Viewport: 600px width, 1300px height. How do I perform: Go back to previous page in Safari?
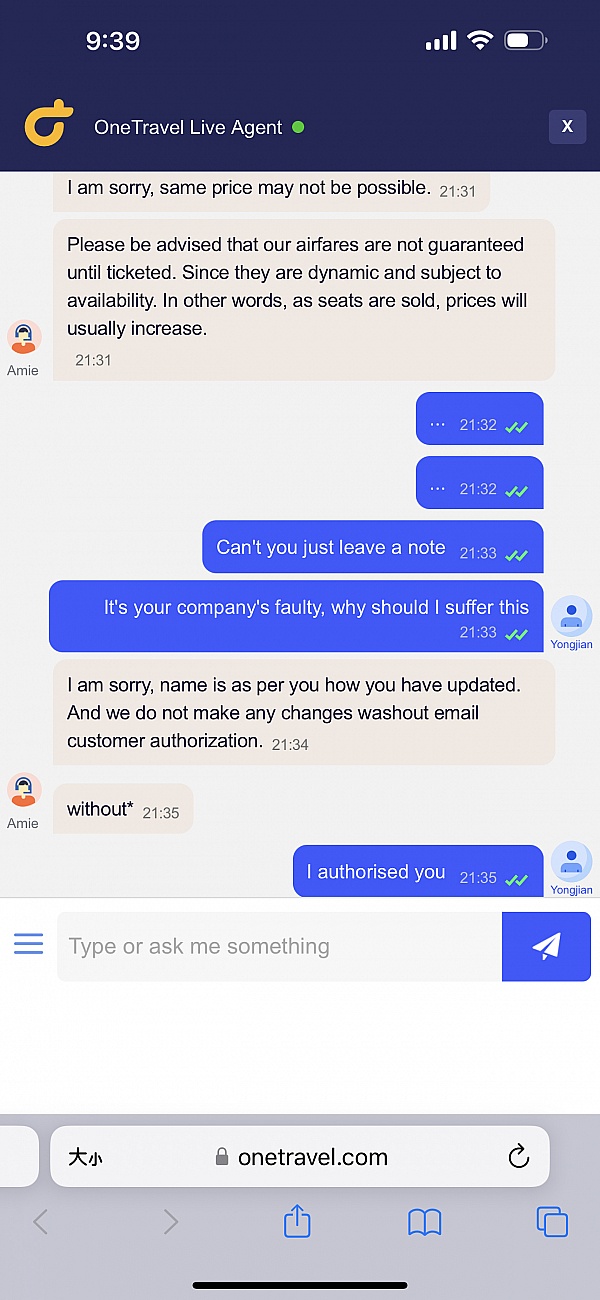[40, 1222]
